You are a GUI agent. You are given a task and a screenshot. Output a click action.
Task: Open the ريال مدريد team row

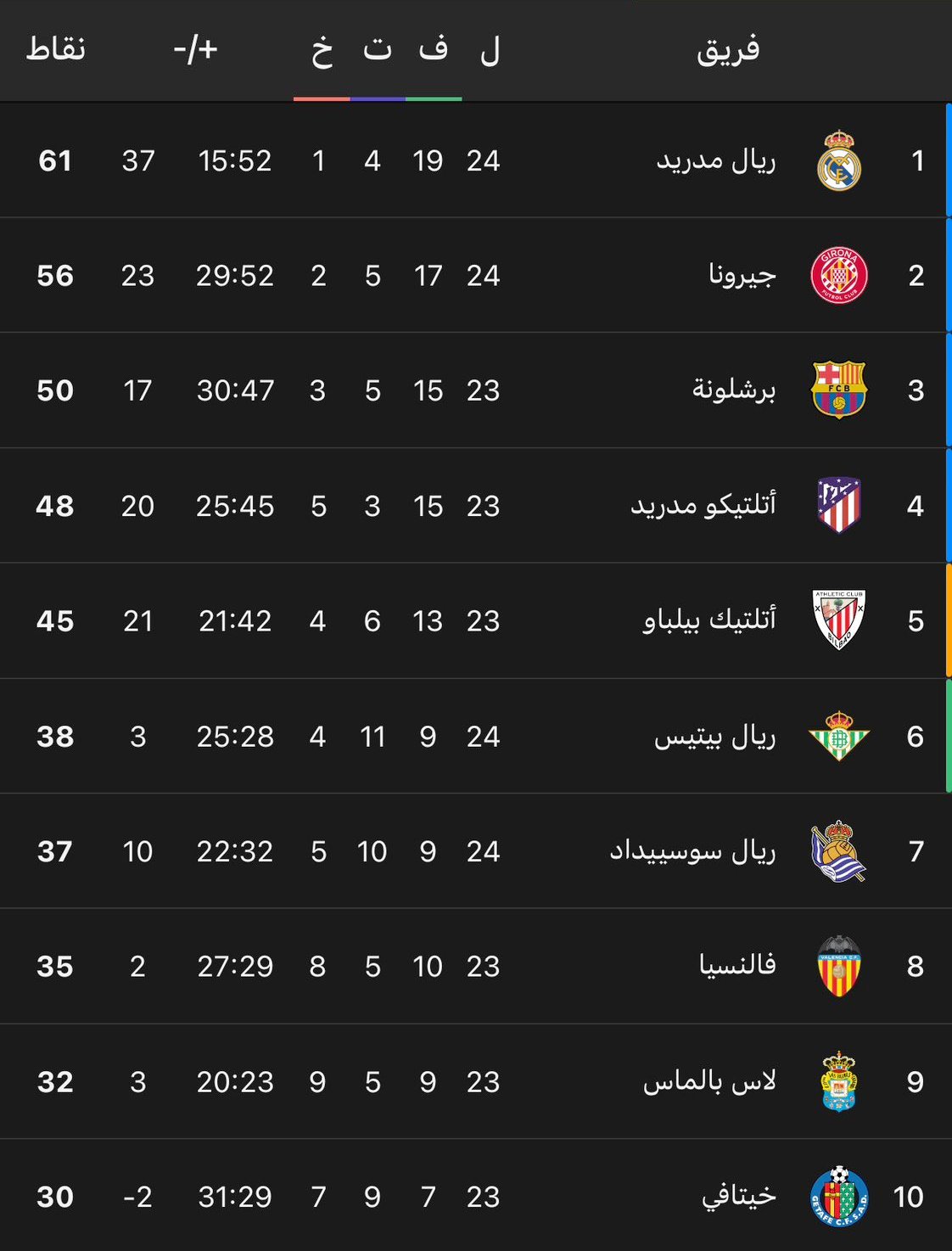(x=715, y=160)
